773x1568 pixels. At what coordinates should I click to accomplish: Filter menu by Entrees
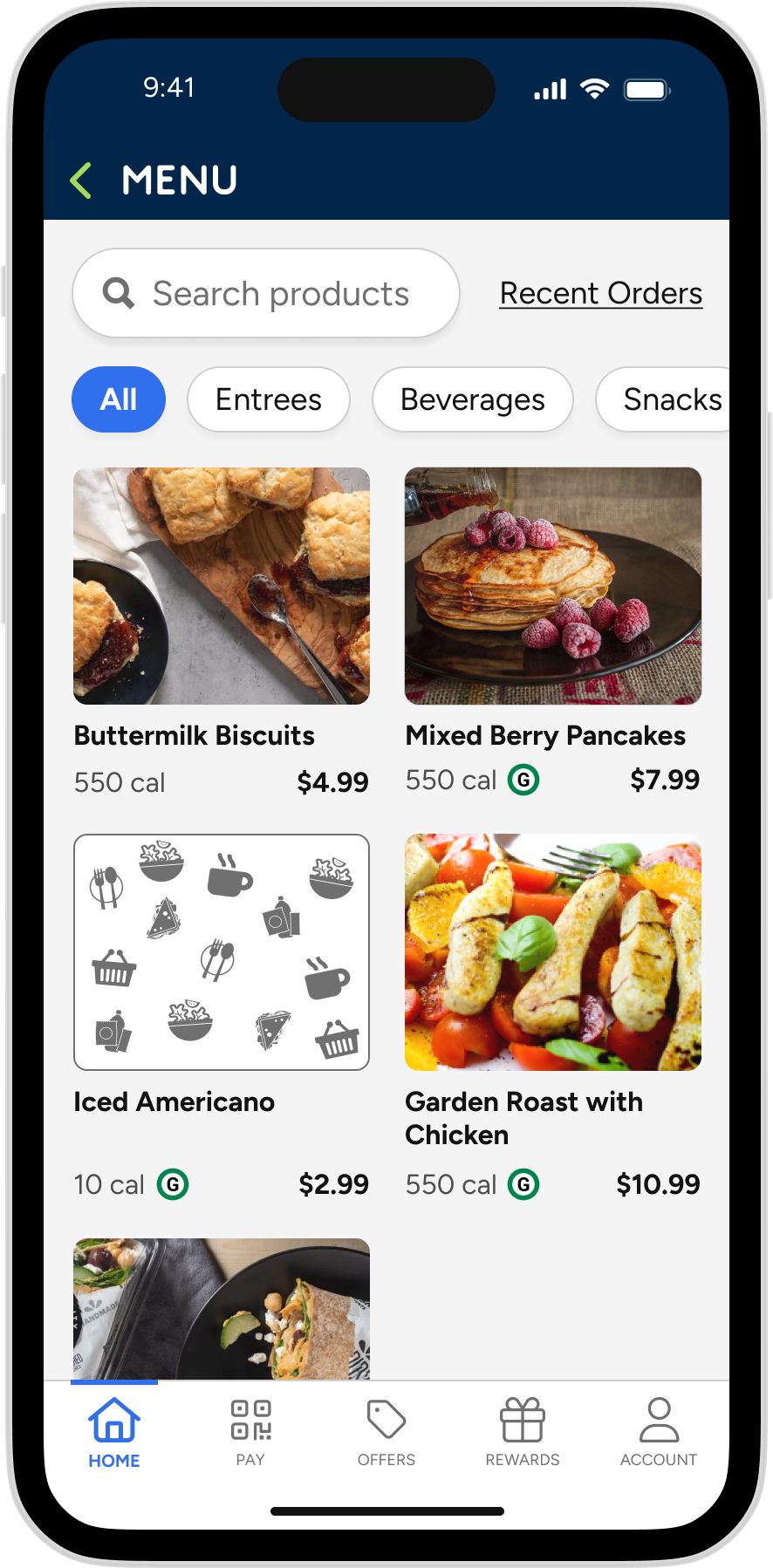click(x=269, y=399)
